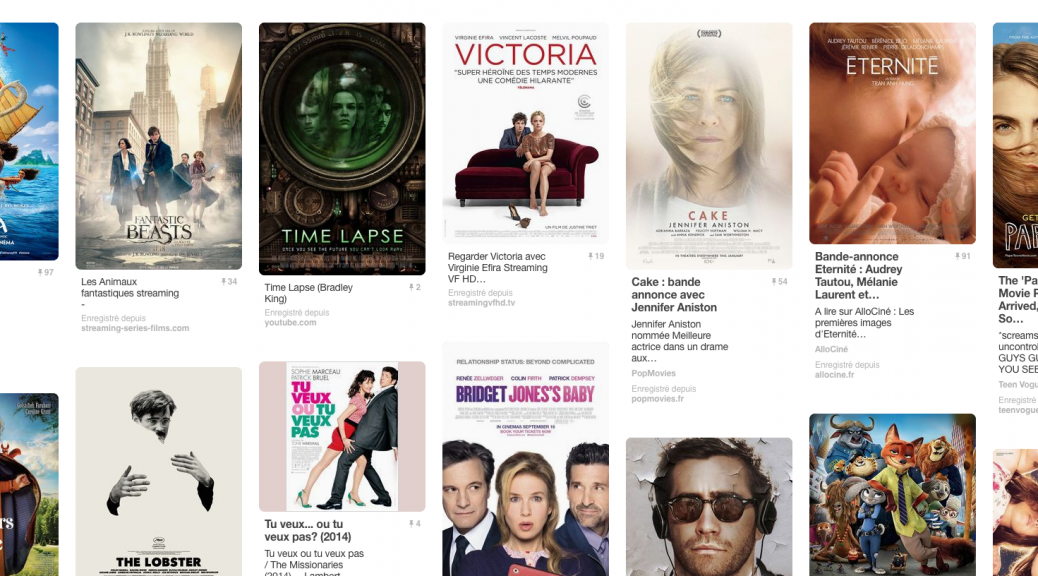1038x576 pixels.
Task: Open the Tu veux ou tu veux pas pin
Action: (342, 436)
